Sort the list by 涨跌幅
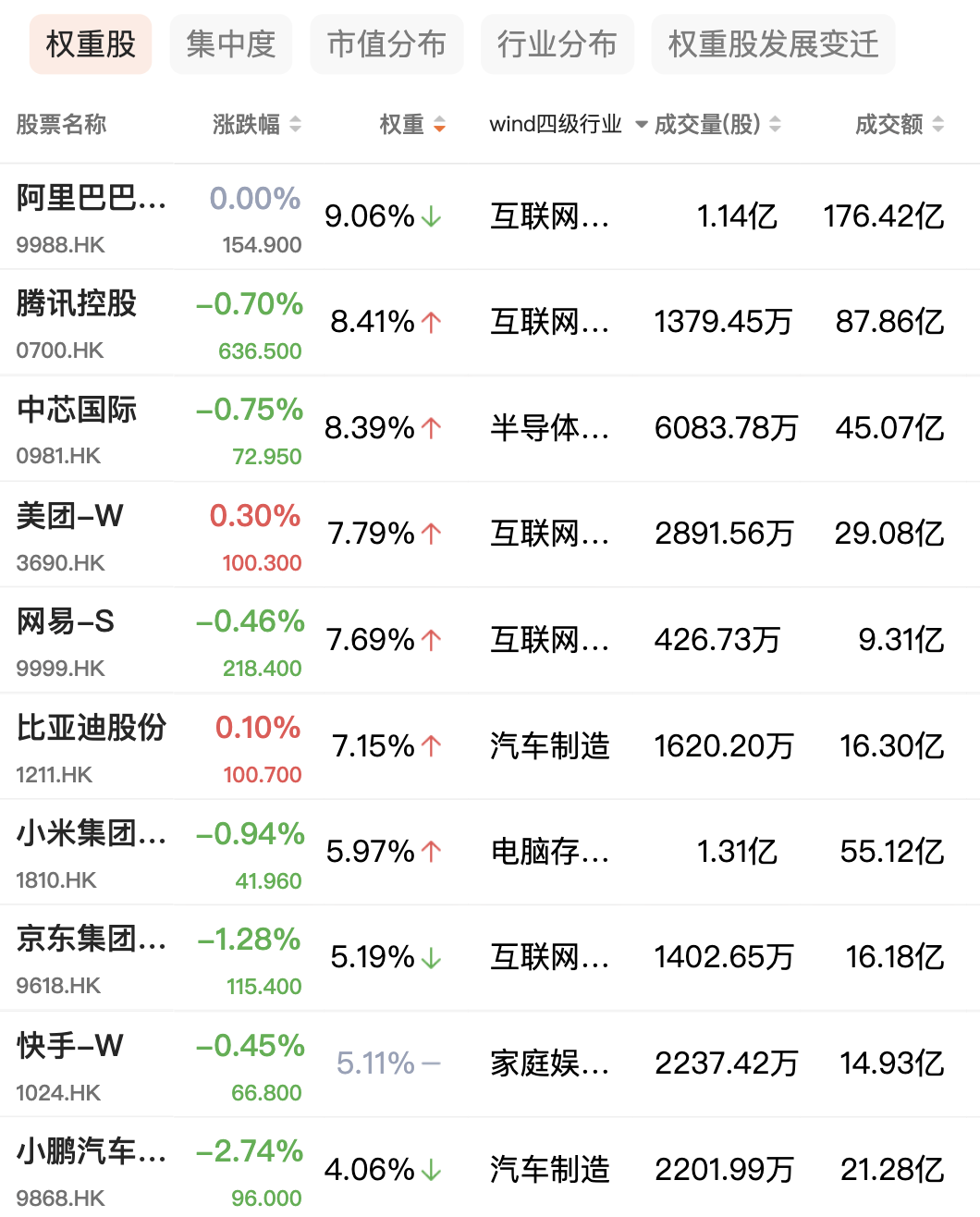Image resolution: width=980 pixels, height=1217 pixels. 256,124
